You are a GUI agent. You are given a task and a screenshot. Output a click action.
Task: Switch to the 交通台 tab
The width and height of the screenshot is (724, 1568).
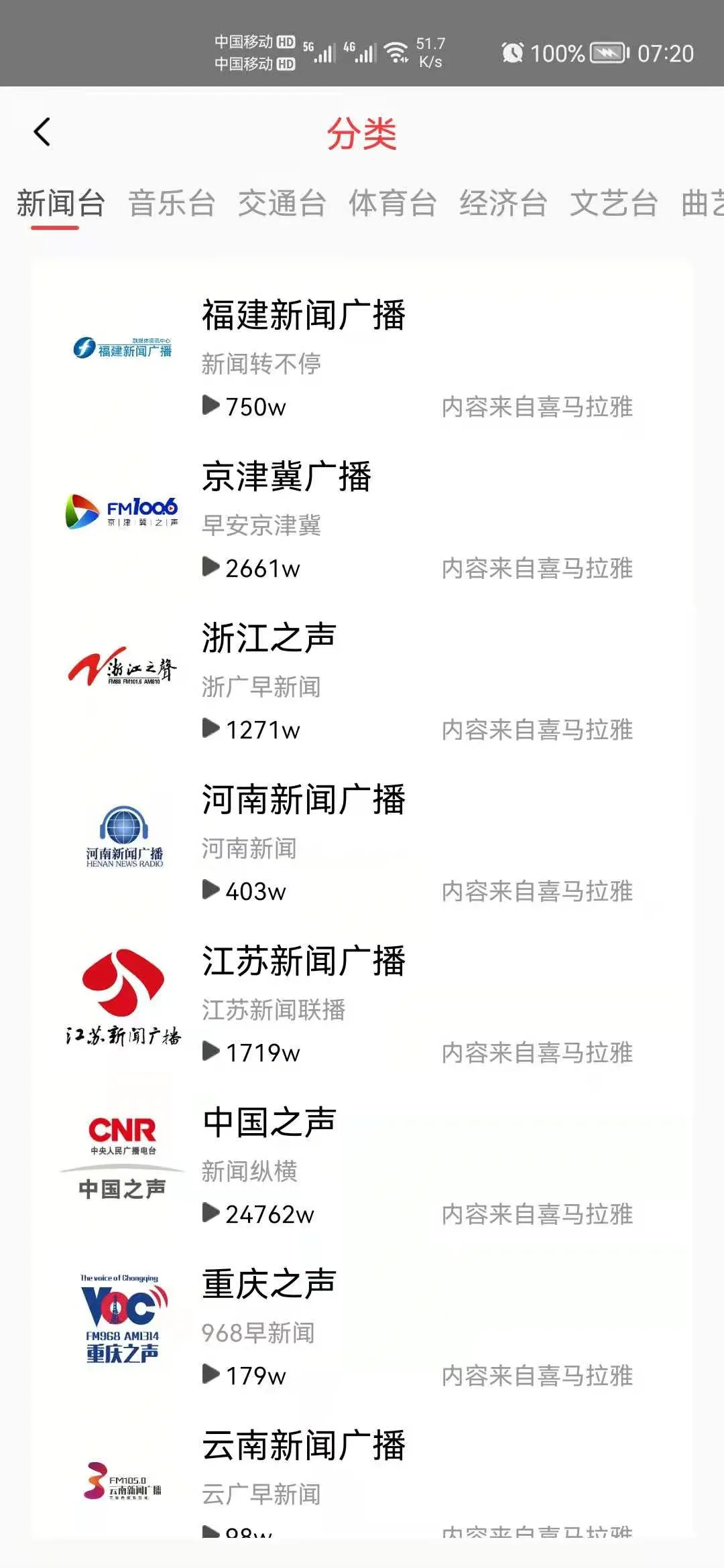(282, 203)
